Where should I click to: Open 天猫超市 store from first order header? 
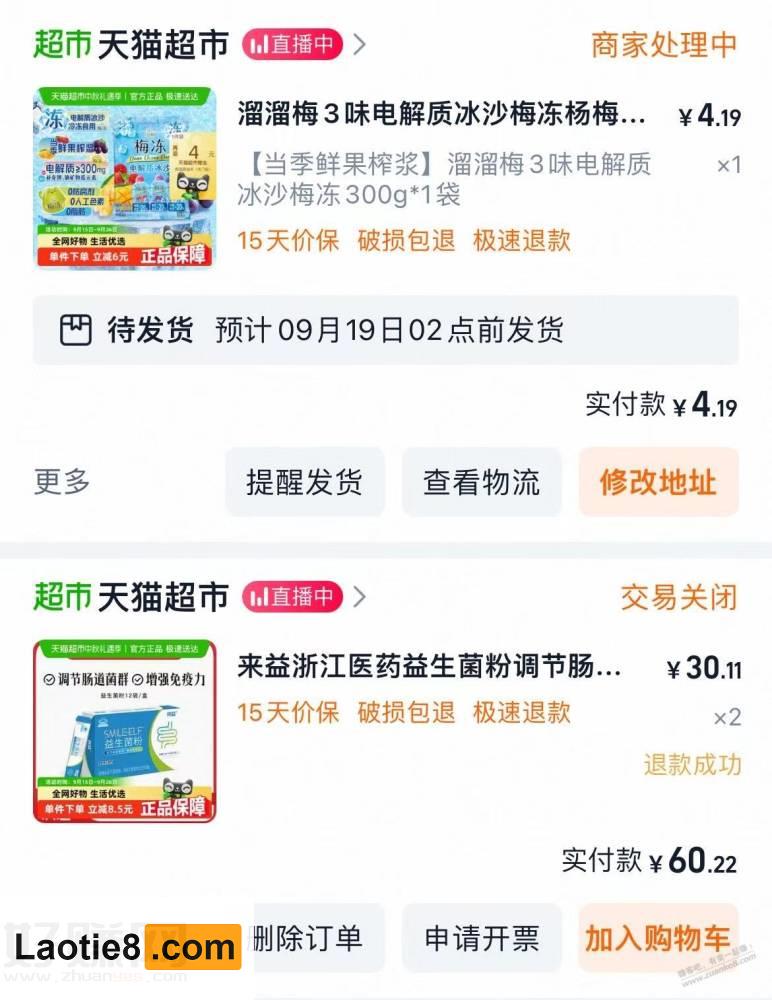tap(163, 44)
